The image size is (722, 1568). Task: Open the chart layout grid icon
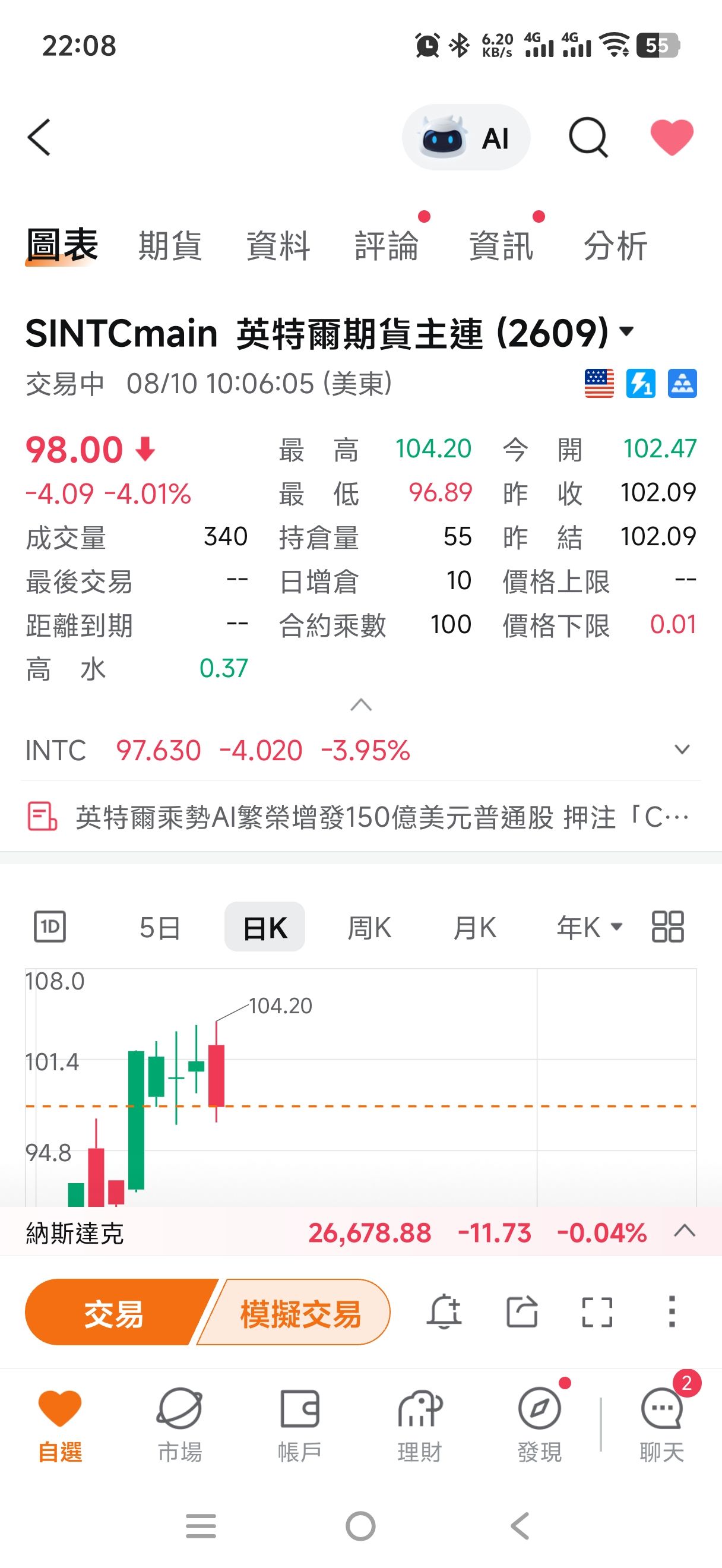668,927
